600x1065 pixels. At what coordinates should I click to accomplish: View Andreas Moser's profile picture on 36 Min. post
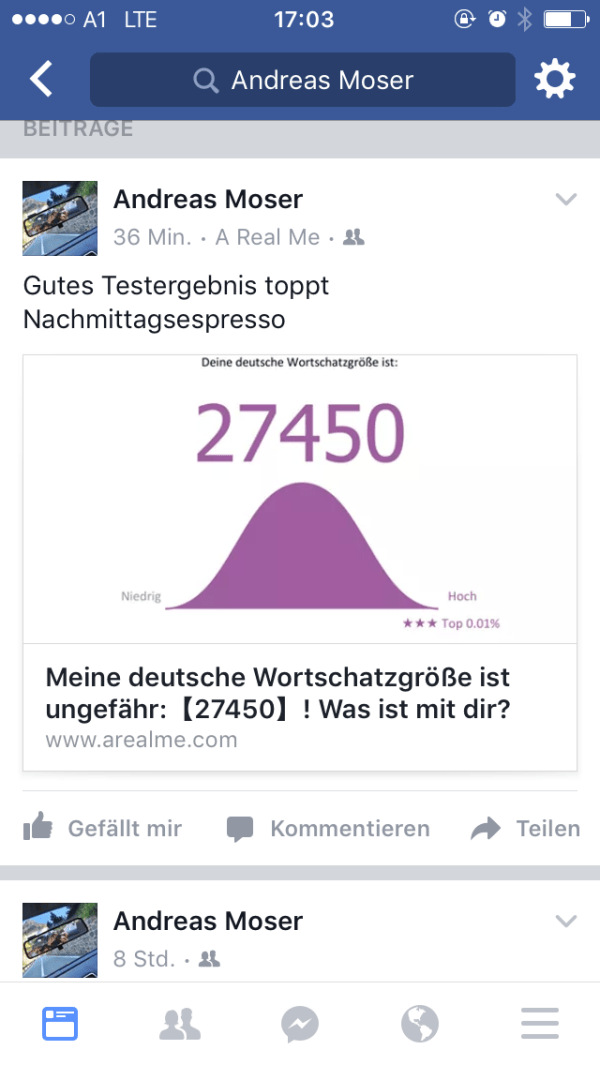coord(60,218)
